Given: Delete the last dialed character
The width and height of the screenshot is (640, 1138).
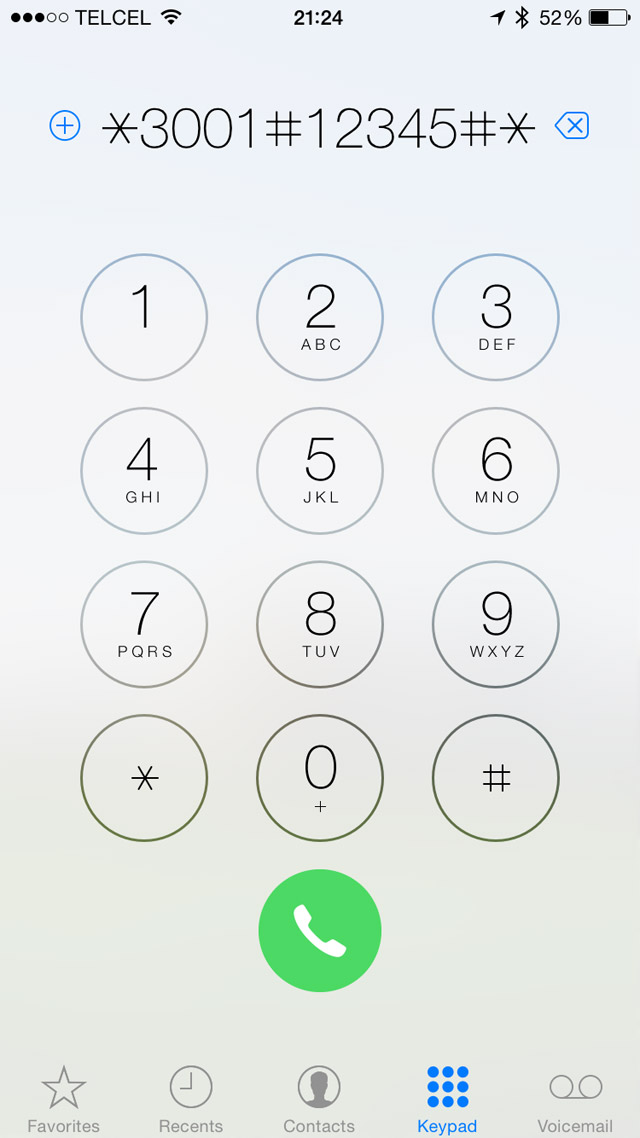Looking at the screenshot, I should click(x=572, y=126).
